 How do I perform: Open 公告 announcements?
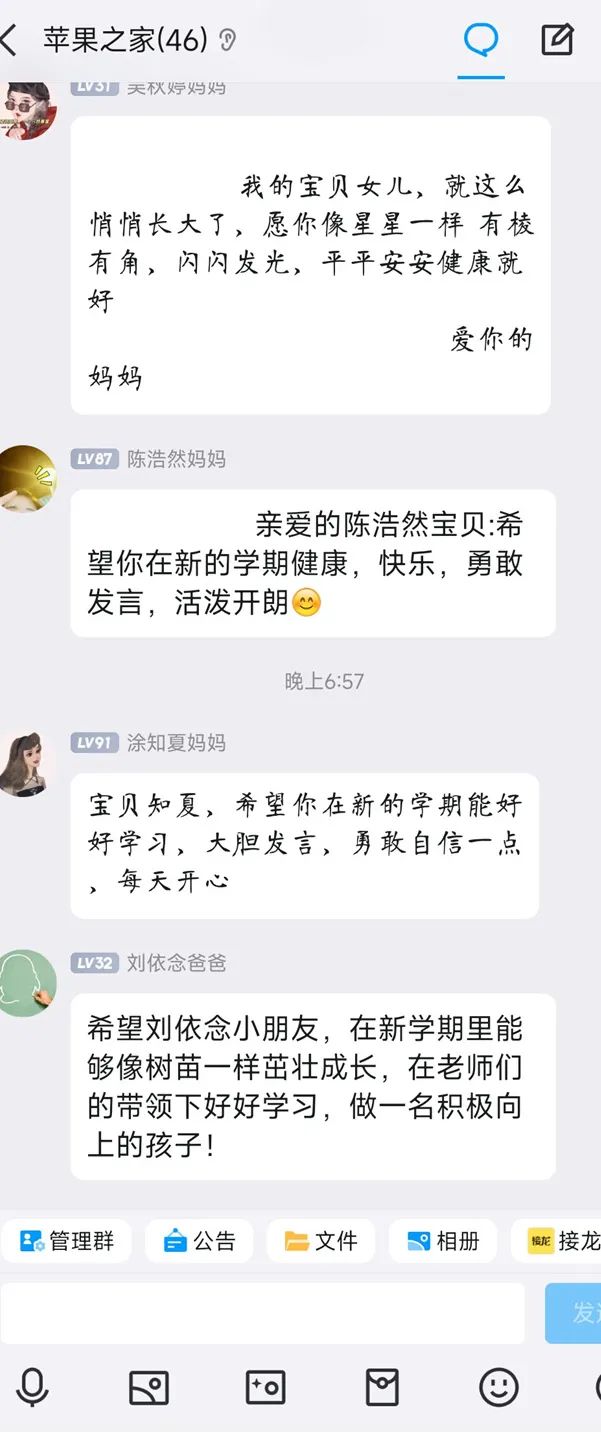pyautogui.click(x=199, y=1241)
